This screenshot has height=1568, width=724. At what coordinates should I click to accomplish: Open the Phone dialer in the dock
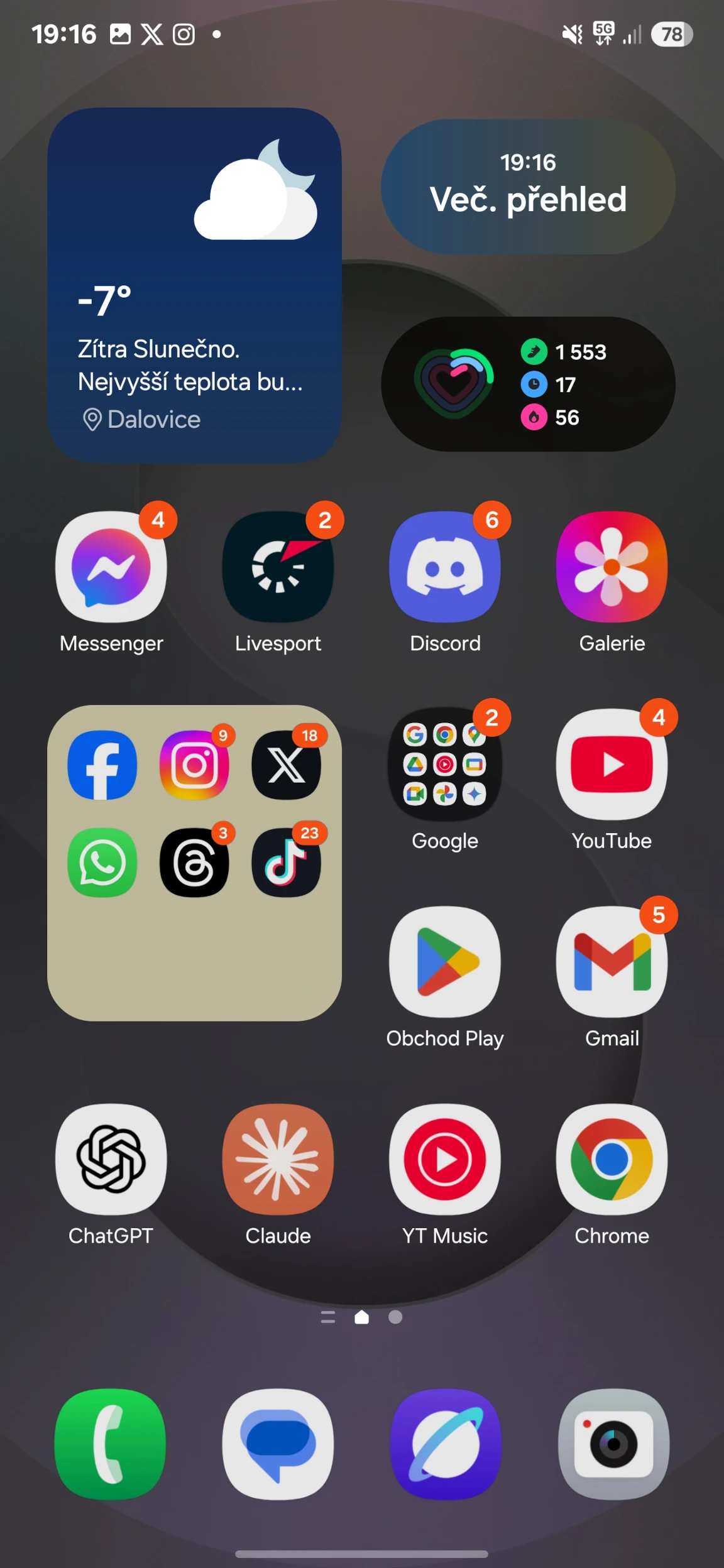pos(111,1444)
